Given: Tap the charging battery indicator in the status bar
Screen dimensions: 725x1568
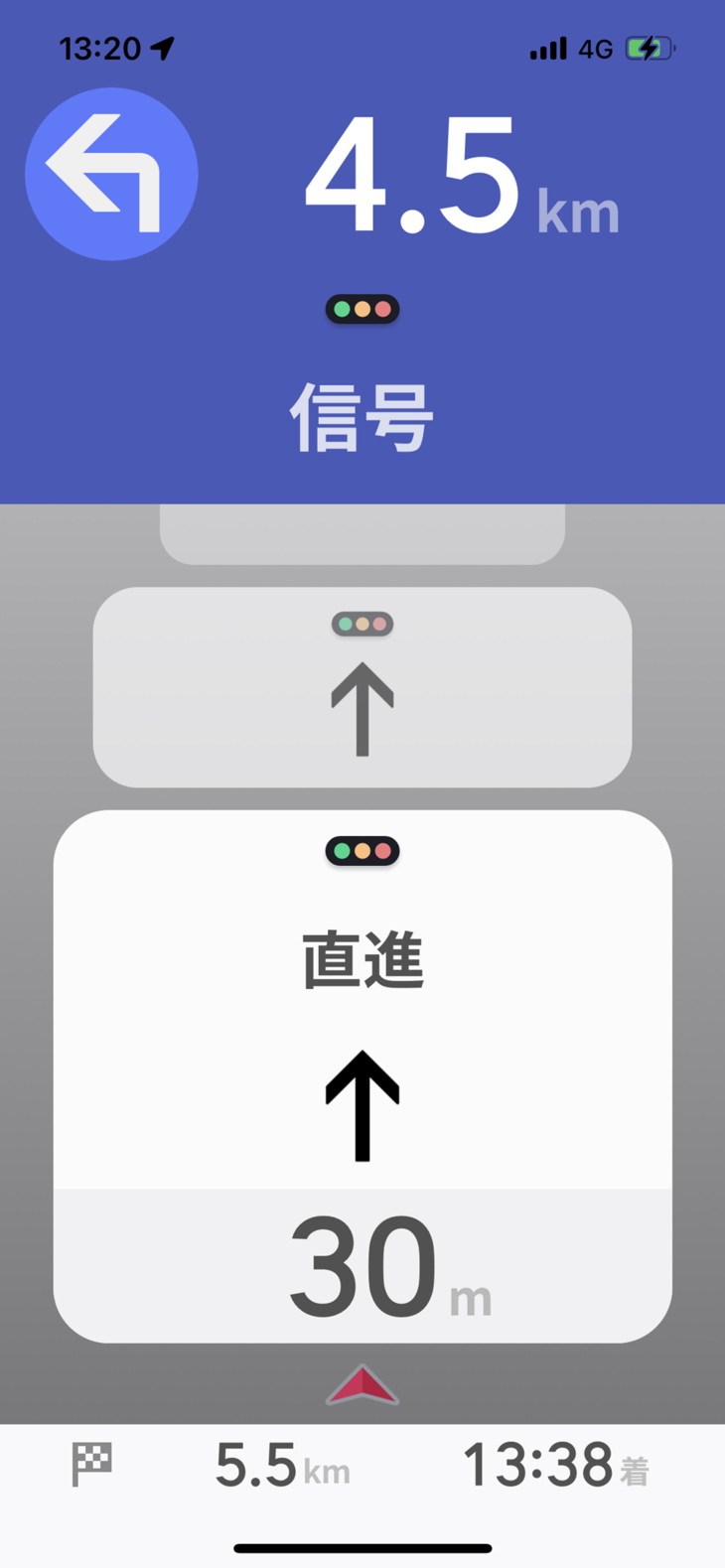Looking at the screenshot, I should tap(650, 46).
